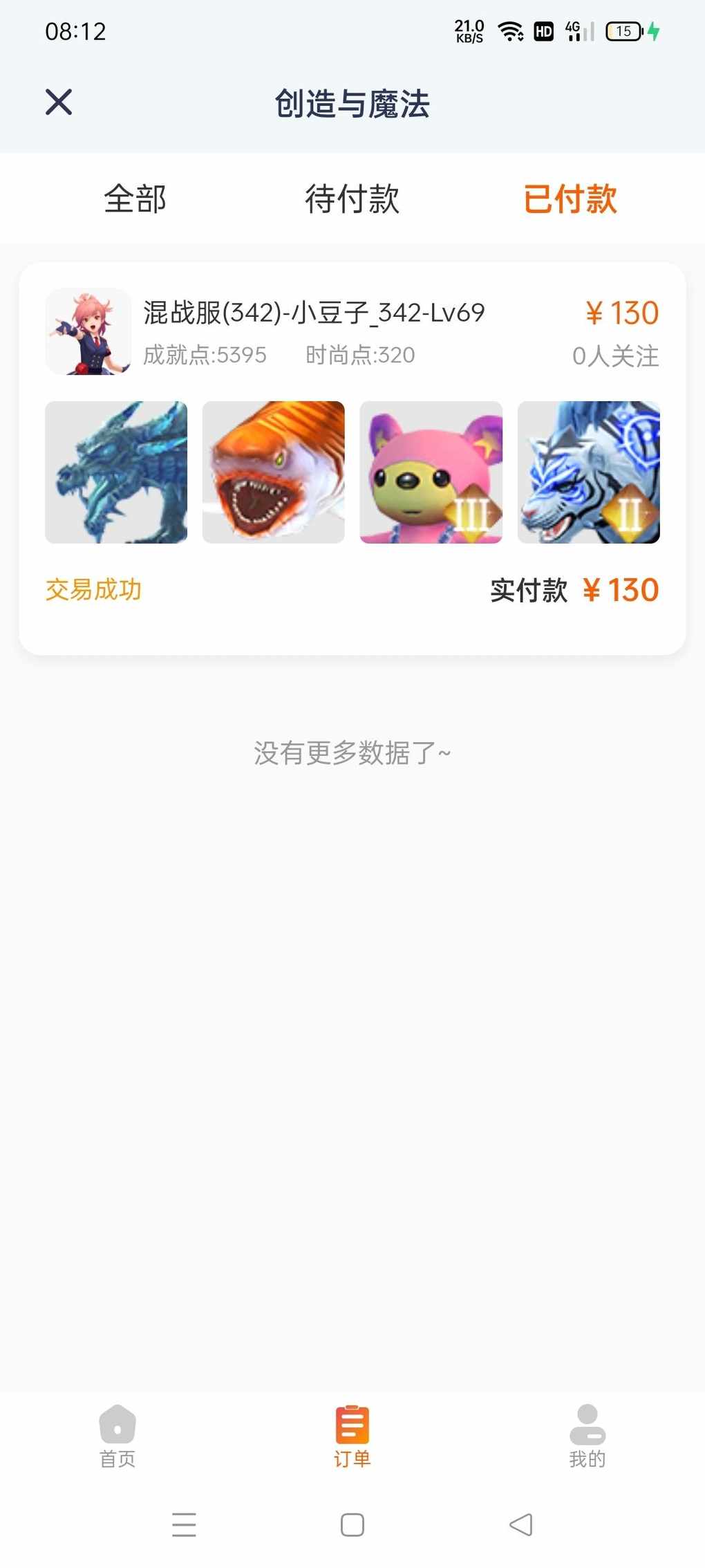Select the 已付款 tab
This screenshot has width=705, height=1568.
pos(570,199)
